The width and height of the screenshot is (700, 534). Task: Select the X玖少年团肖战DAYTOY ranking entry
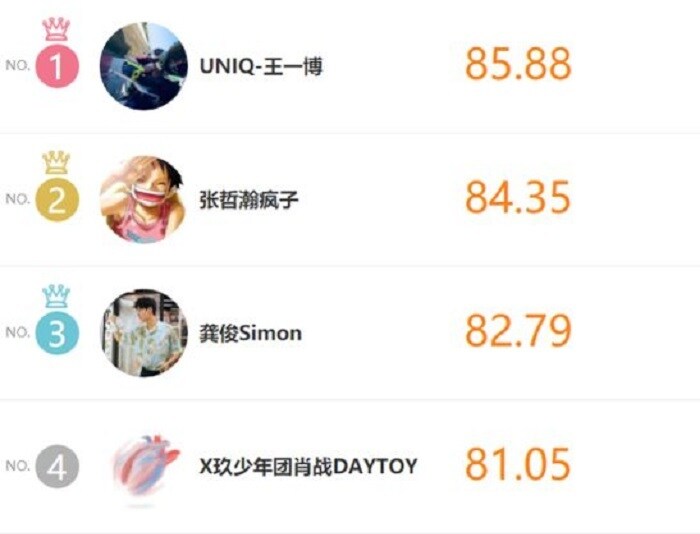[x=308, y=466]
